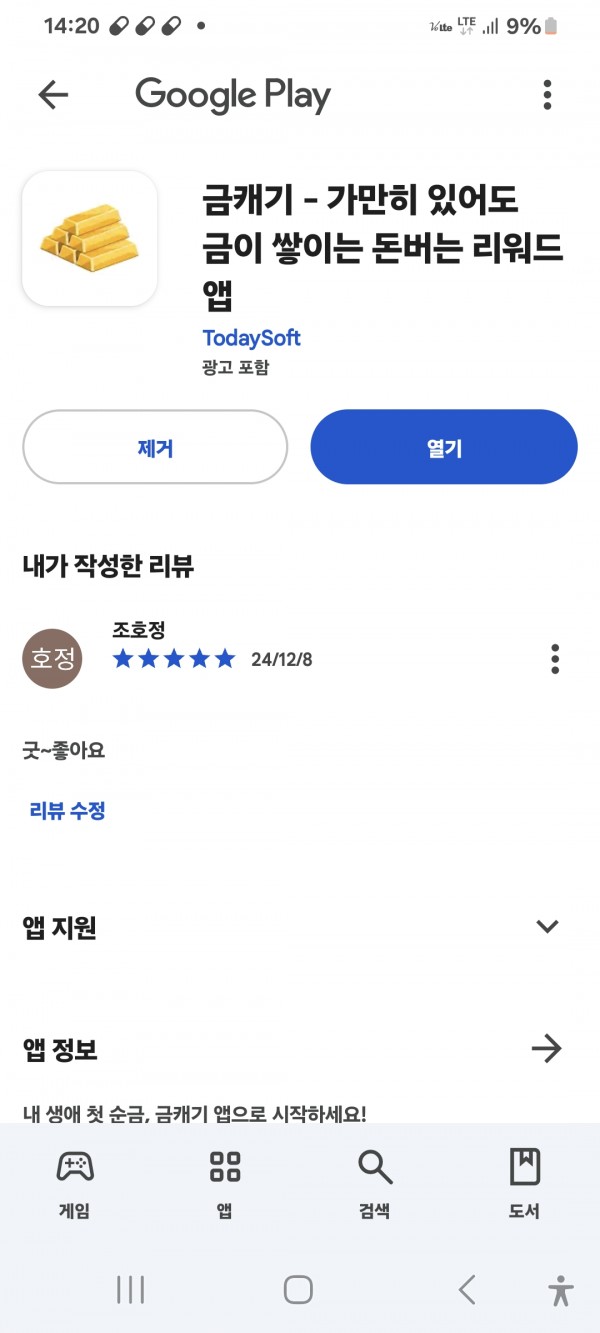Go back using the top arrow

53,95
